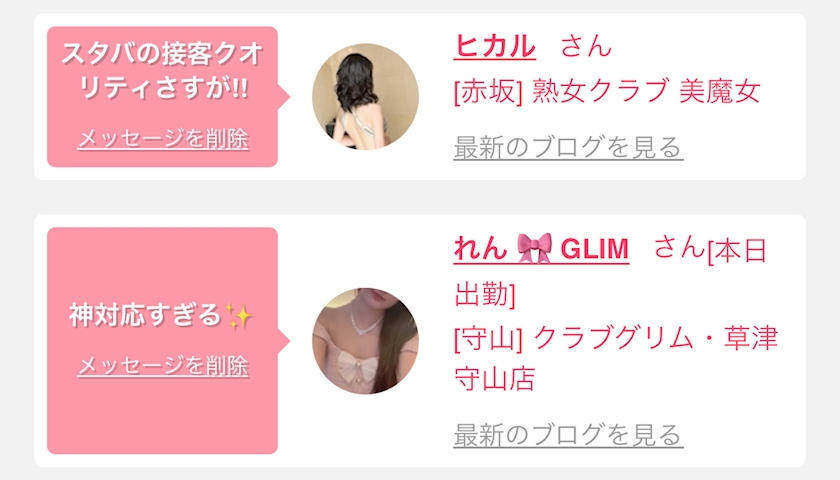View ヒカル's latest blog
The image size is (840, 480).
(x=567, y=148)
